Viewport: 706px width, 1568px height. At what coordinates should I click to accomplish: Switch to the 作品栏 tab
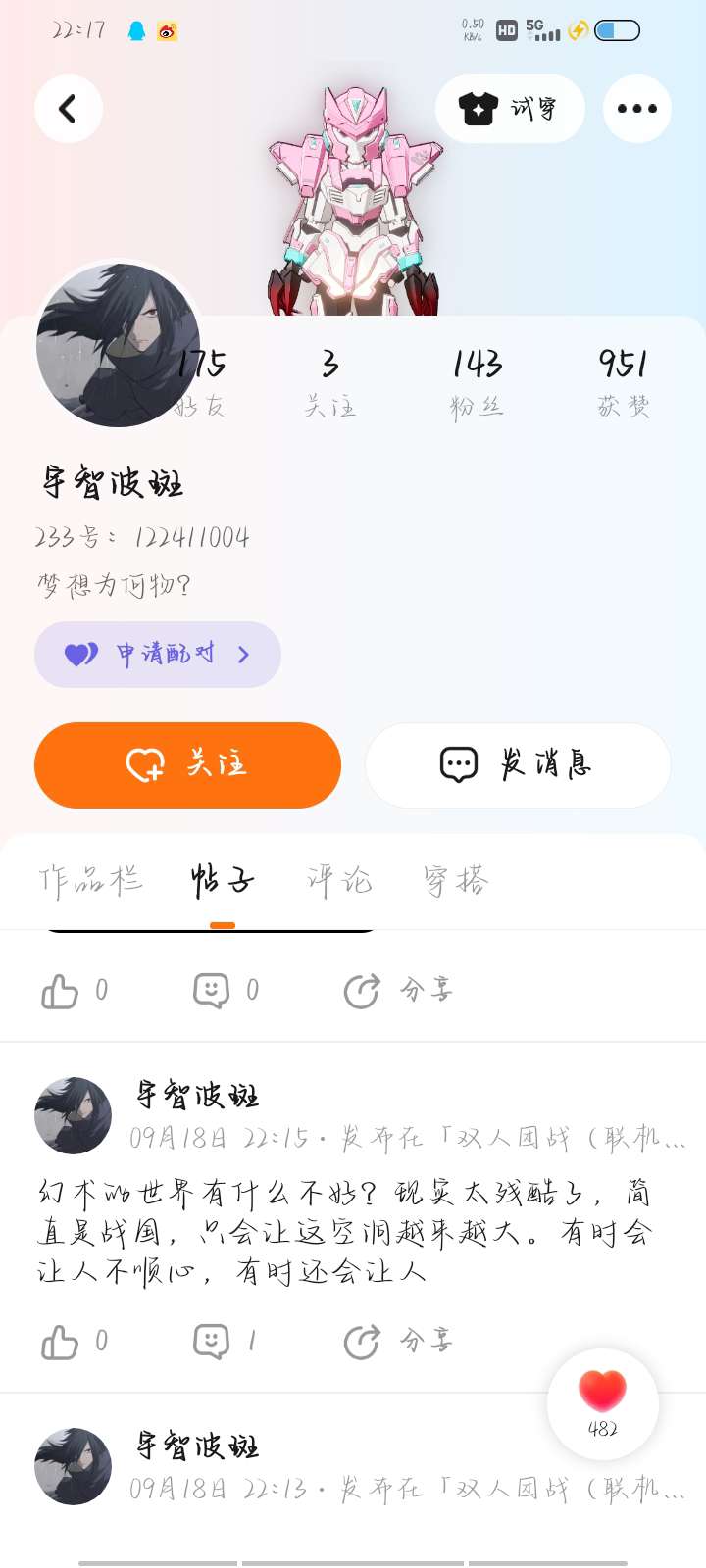[90, 881]
